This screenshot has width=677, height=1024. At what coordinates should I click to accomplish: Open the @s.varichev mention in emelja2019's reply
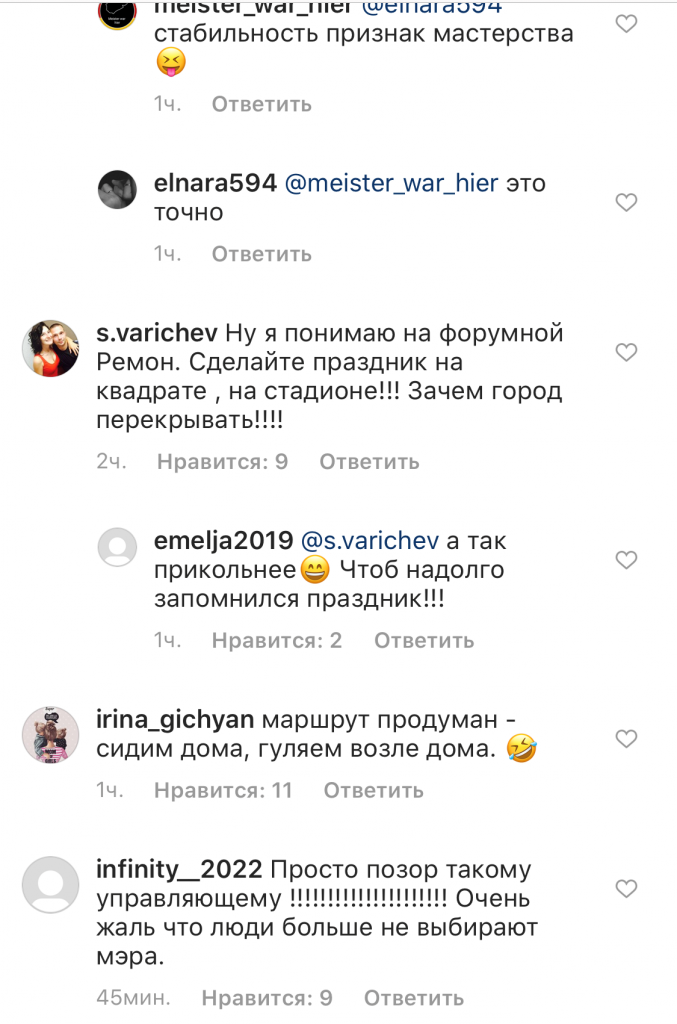(370, 541)
